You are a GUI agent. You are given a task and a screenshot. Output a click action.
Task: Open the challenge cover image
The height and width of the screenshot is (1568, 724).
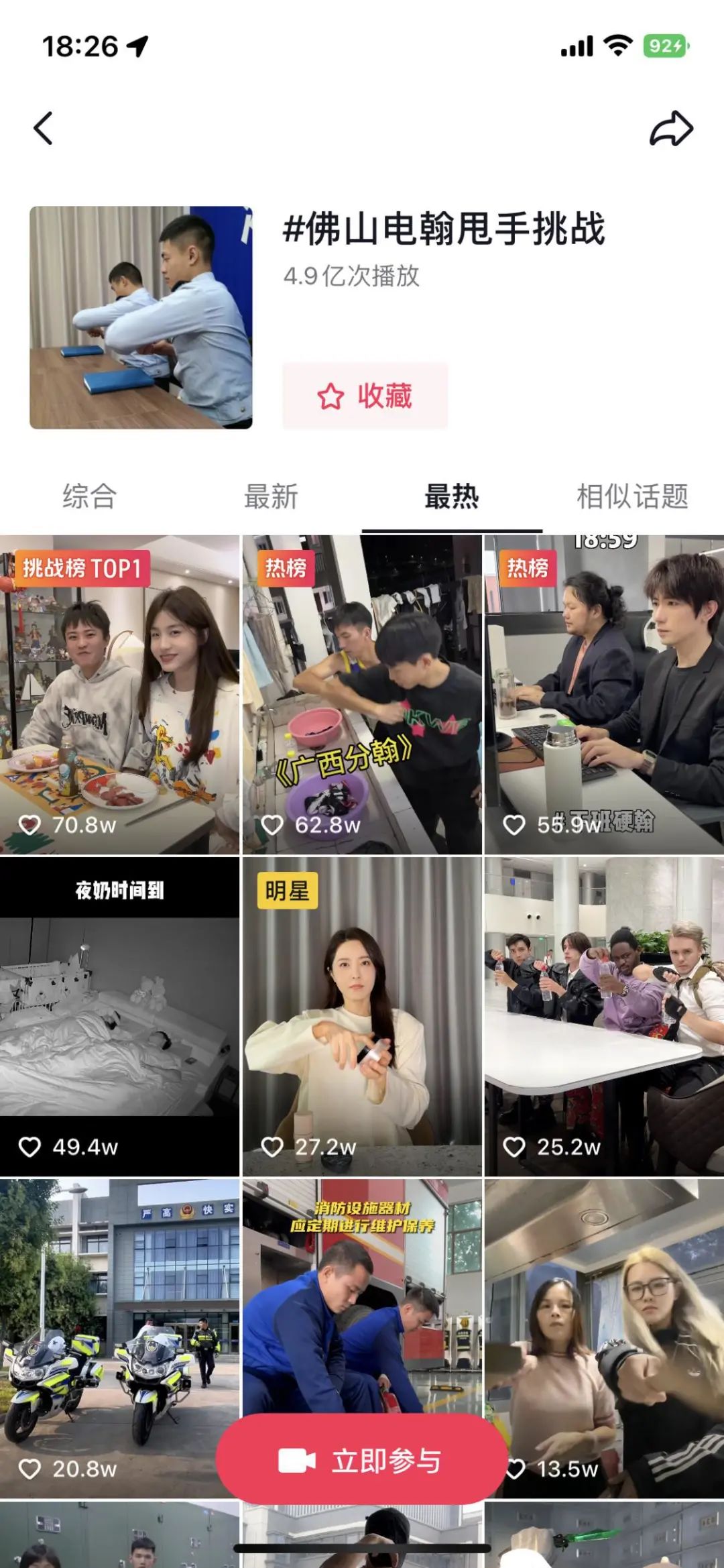(x=141, y=317)
